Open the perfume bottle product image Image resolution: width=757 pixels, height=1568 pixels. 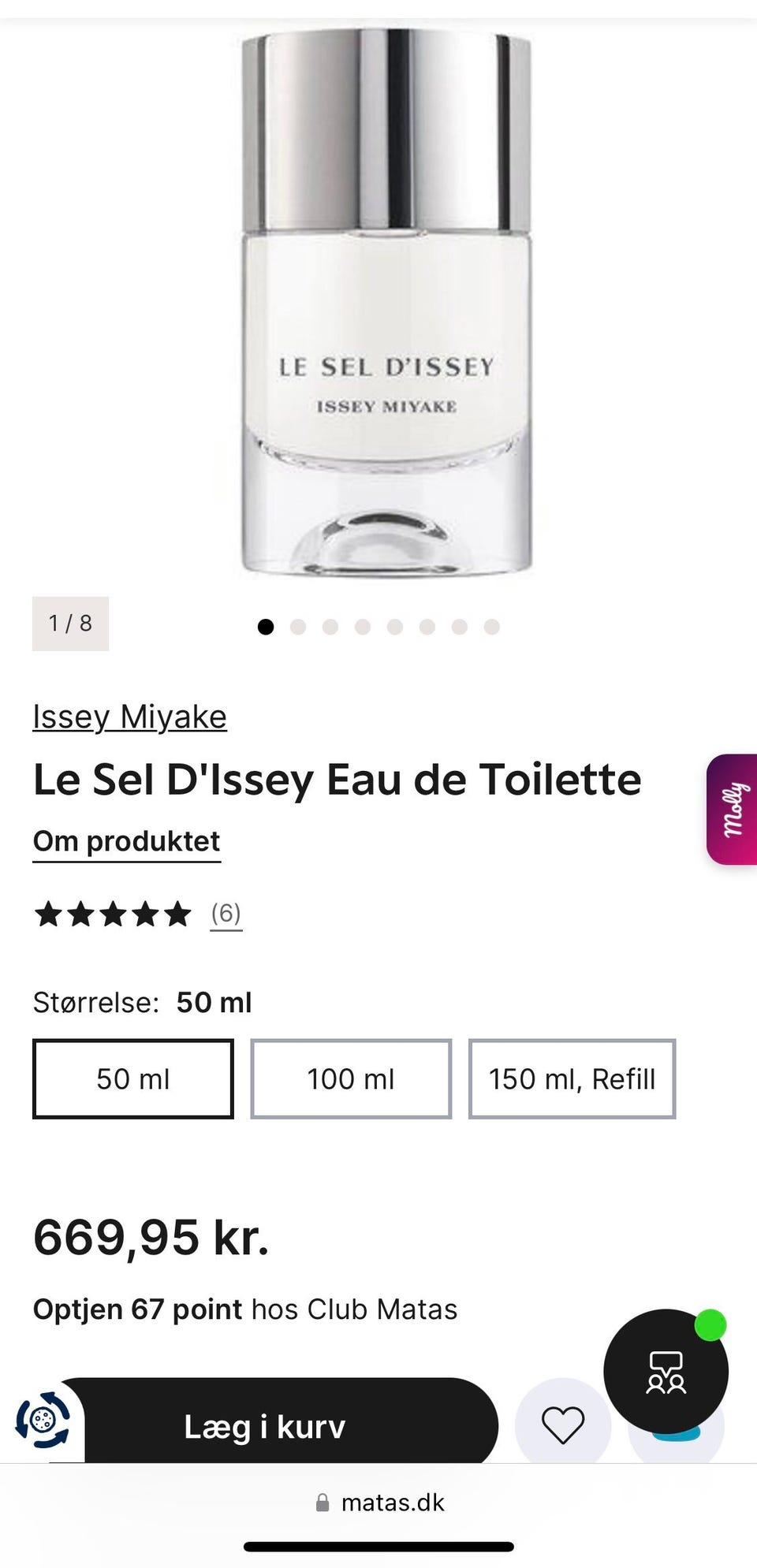coord(386,303)
